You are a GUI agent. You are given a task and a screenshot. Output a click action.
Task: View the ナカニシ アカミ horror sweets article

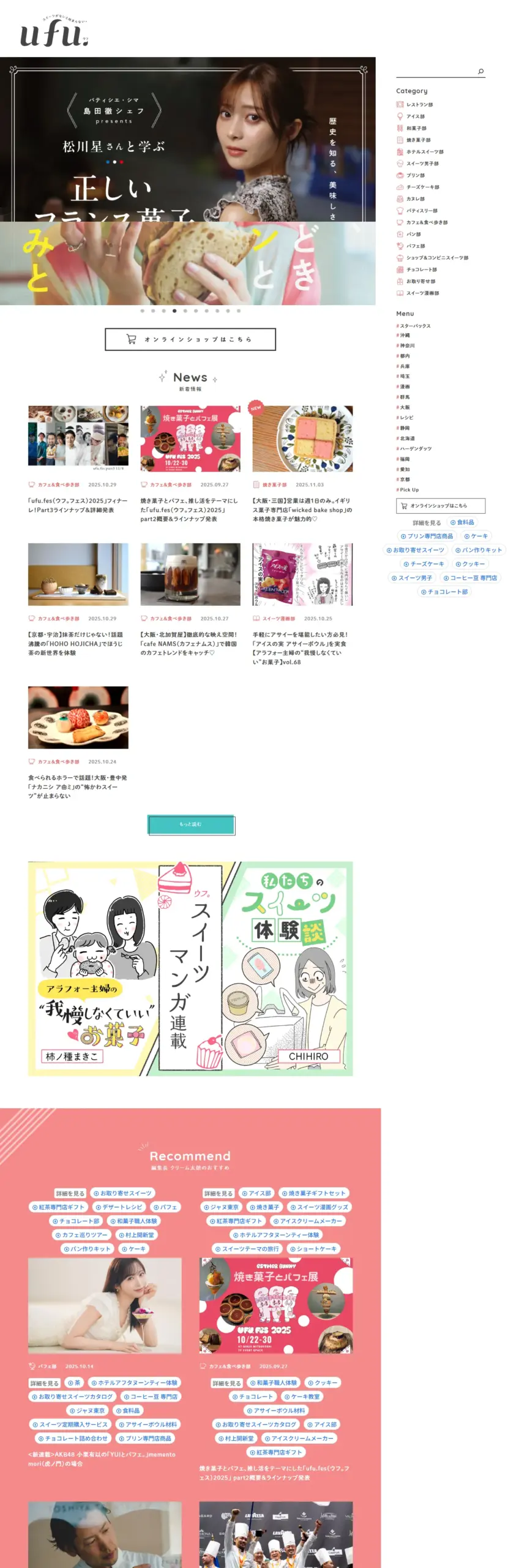(78, 786)
